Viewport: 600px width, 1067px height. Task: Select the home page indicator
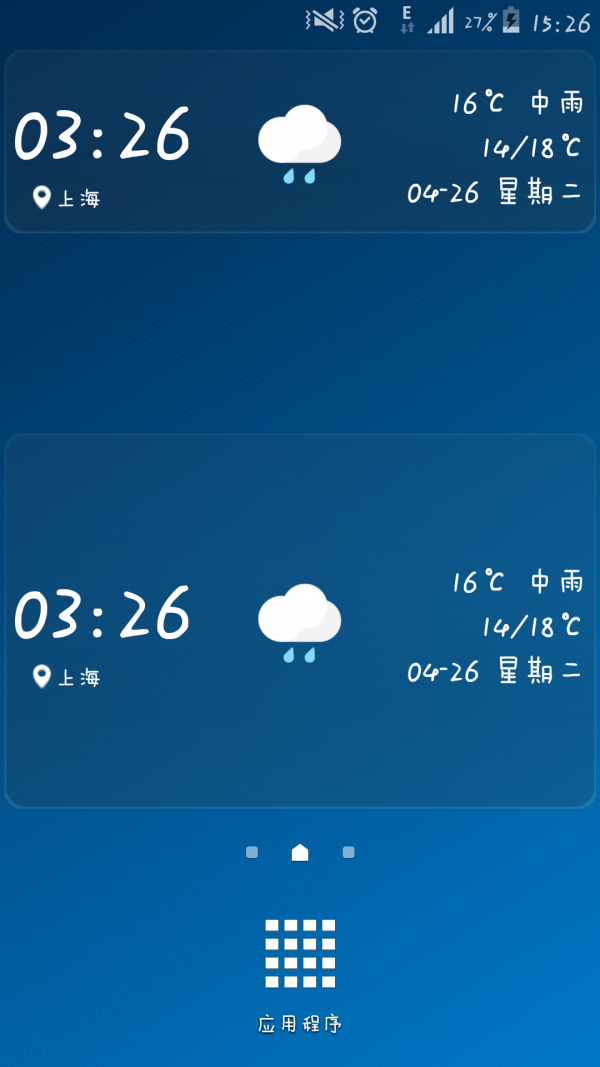tap(300, 852)
